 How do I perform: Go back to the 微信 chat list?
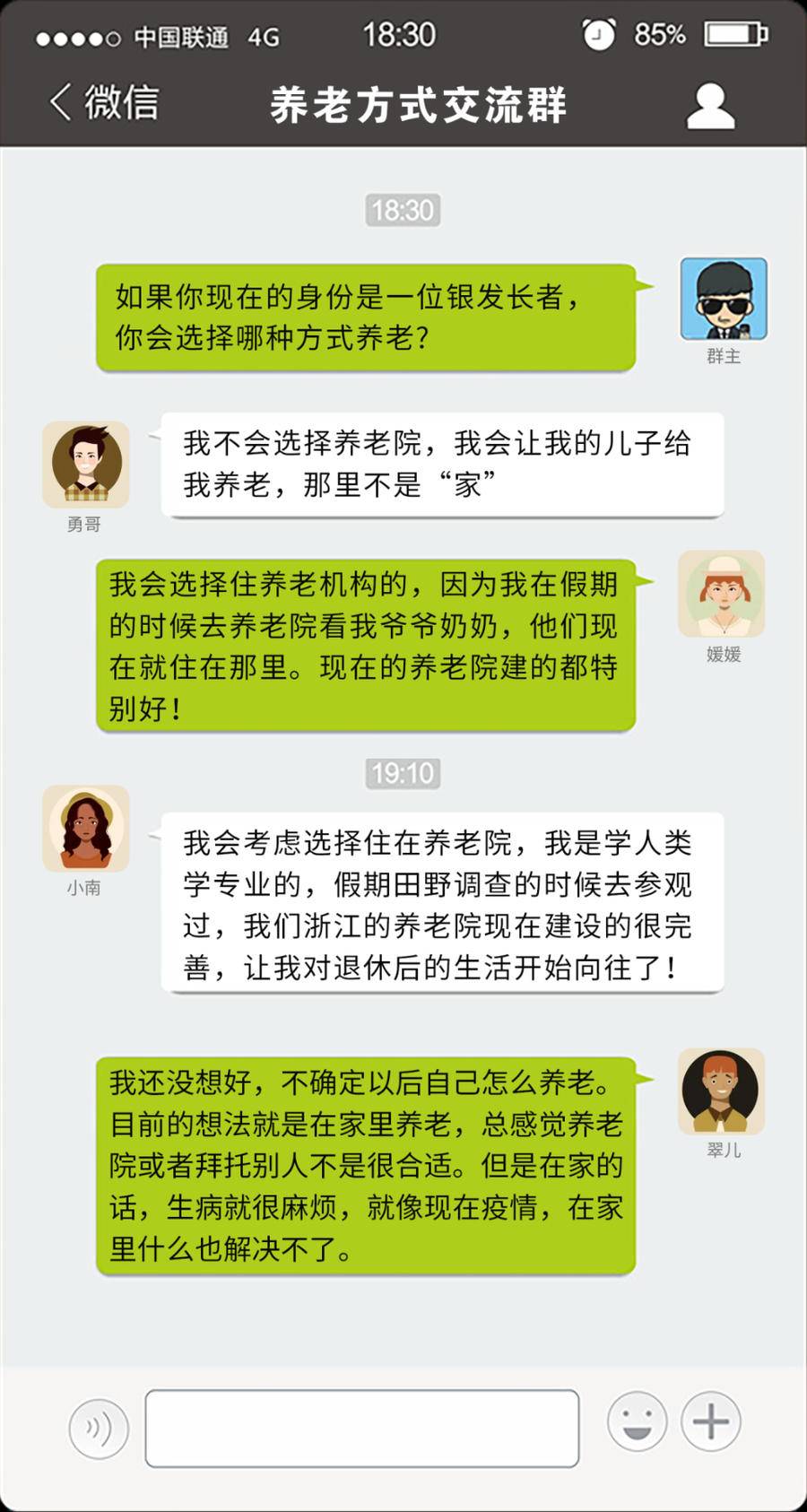pyautogui.click(x=103, y=102)
